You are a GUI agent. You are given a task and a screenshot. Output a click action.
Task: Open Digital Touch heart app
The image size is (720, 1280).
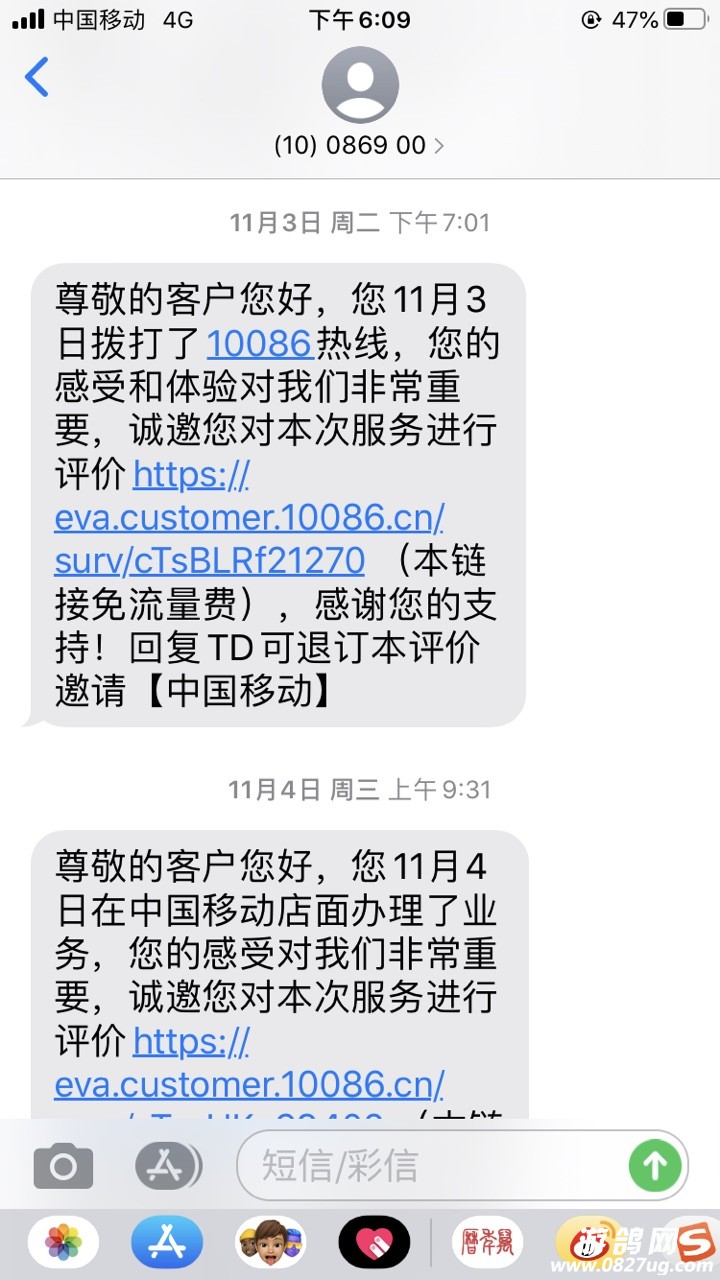pyautogui.click(x=374, y=1244)
